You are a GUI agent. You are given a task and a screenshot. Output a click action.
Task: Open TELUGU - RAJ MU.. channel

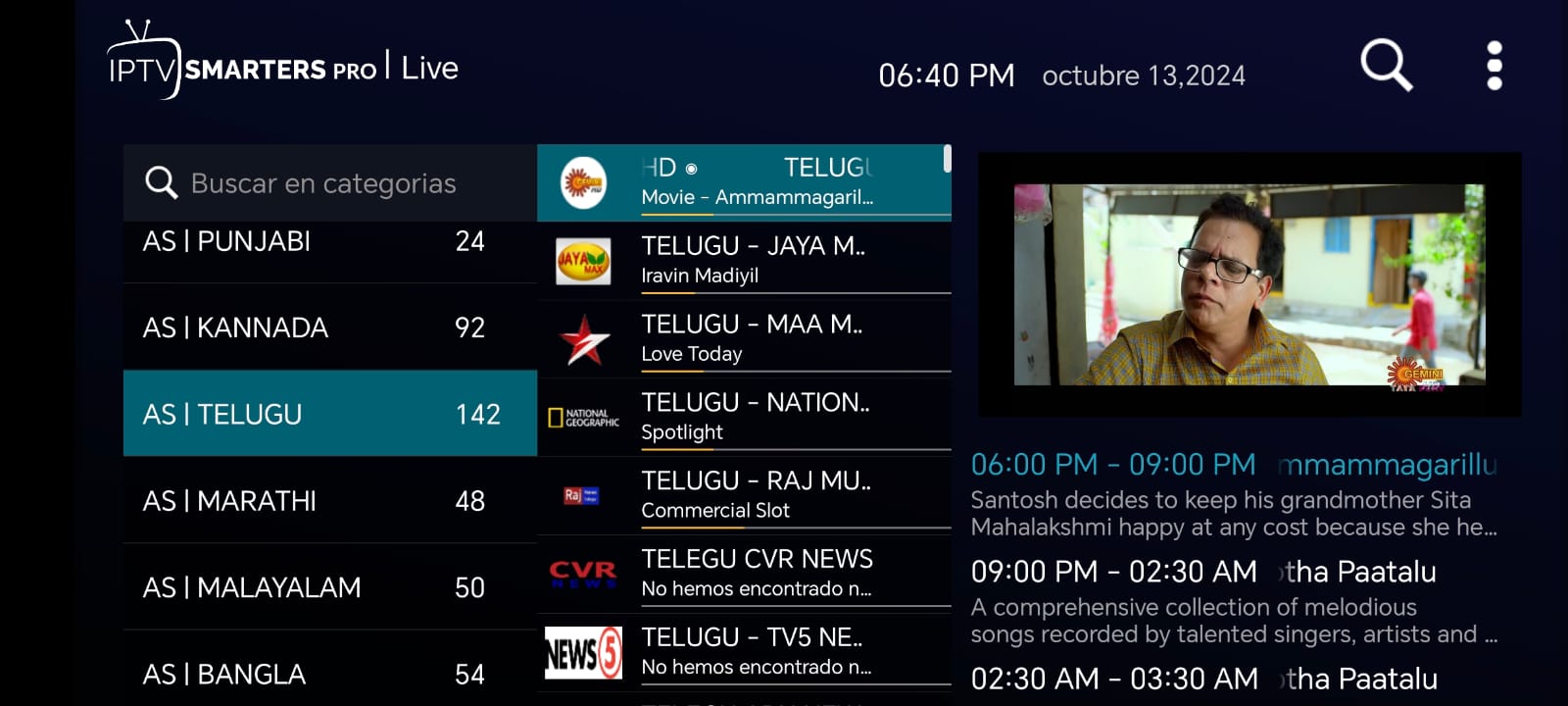click(x=745, y=494)
